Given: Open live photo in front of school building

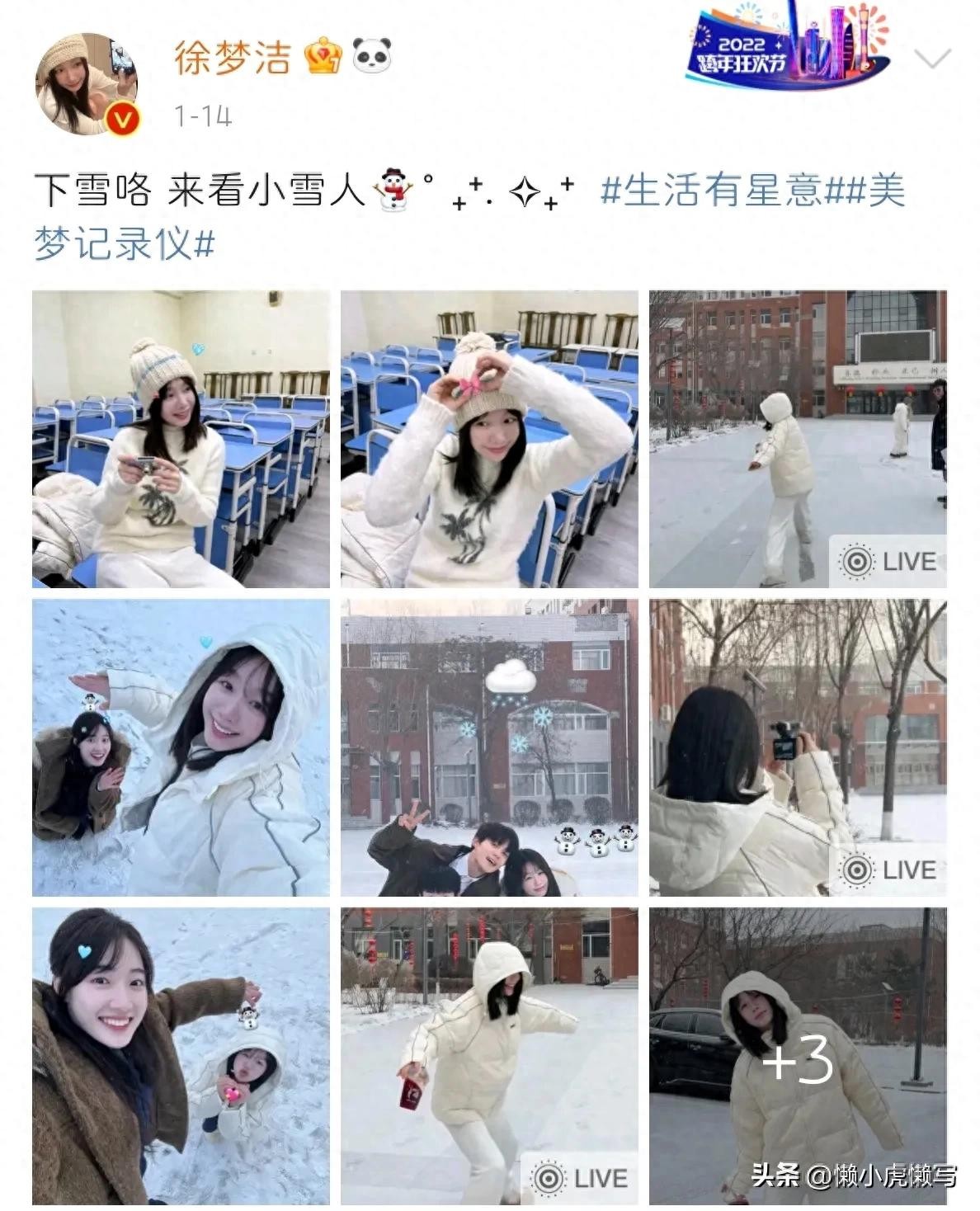Looking at the screenshot, I should pos(798,439).
